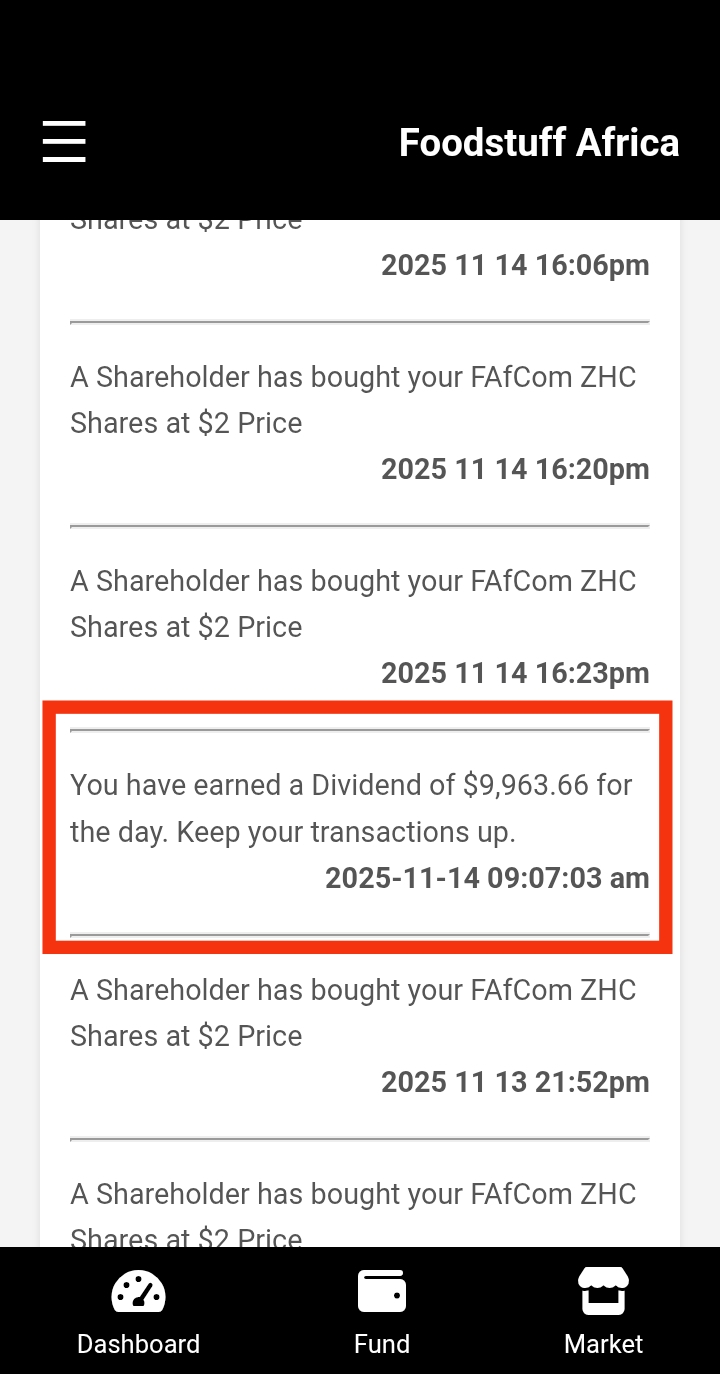Select the Dashboard speedometer icon
Screen dimensions: 720x1374
(138, 1290)
